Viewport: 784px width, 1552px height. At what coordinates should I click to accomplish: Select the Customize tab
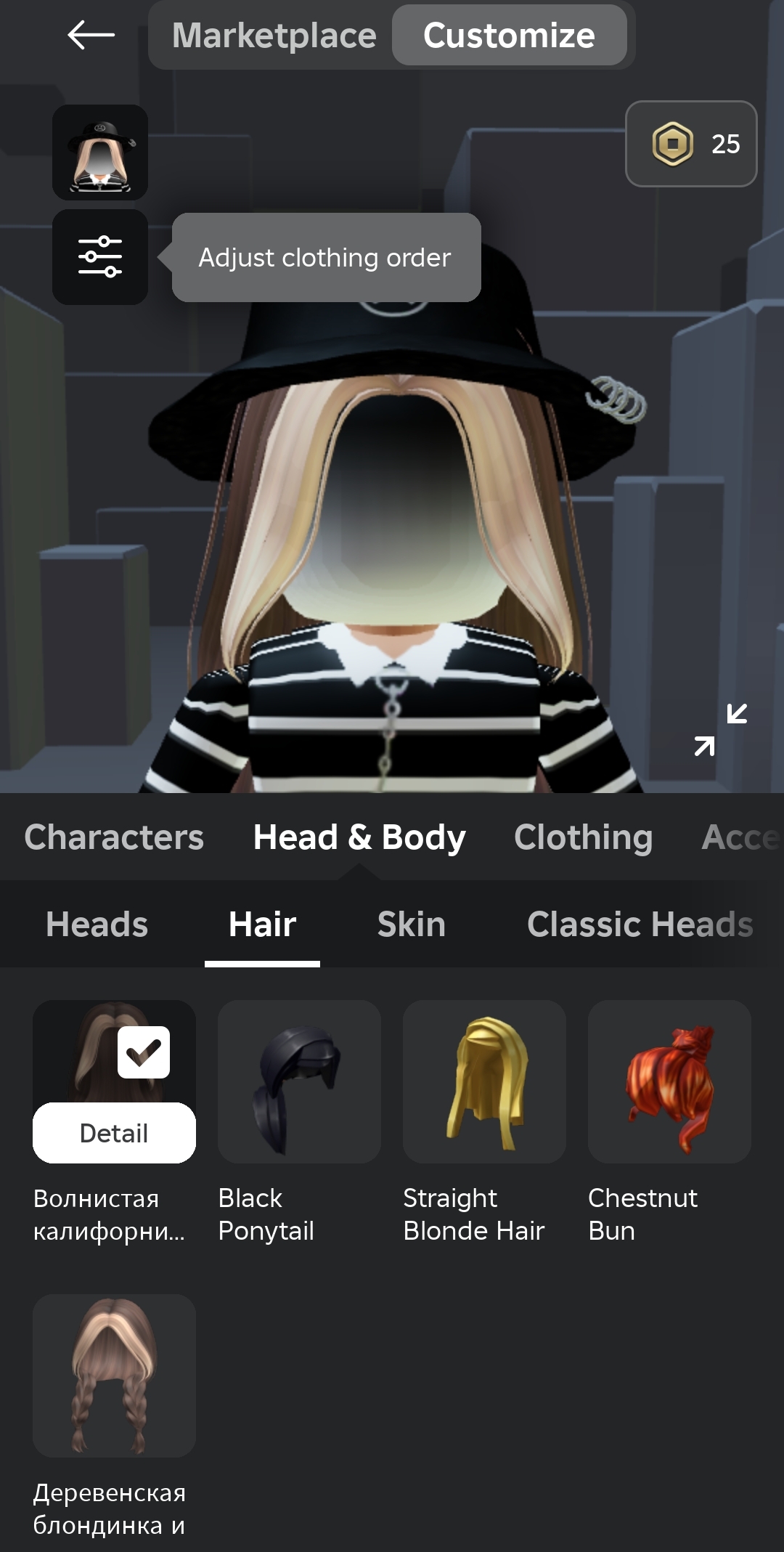click(x=509, y=35)
